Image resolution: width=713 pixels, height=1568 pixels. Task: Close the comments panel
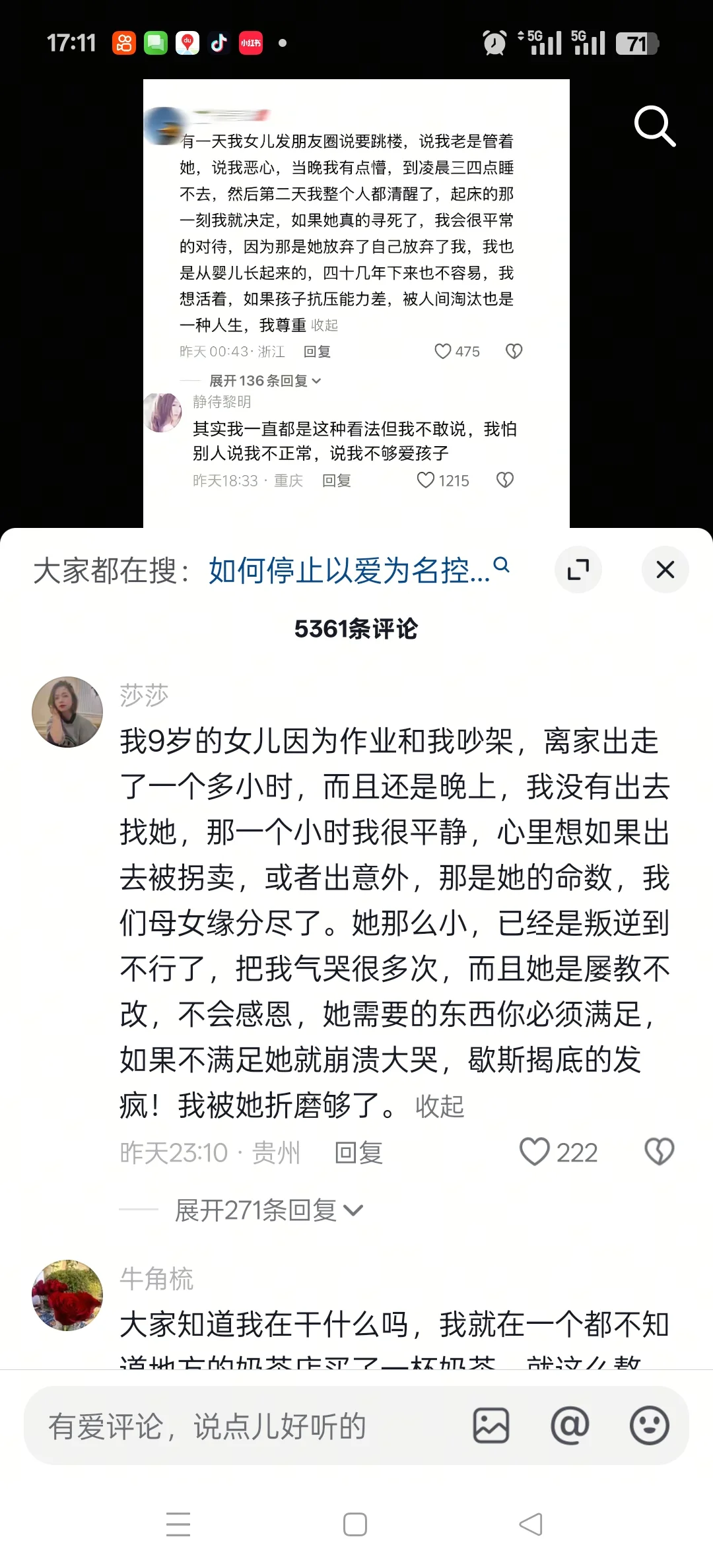click(x=665, y=570)
